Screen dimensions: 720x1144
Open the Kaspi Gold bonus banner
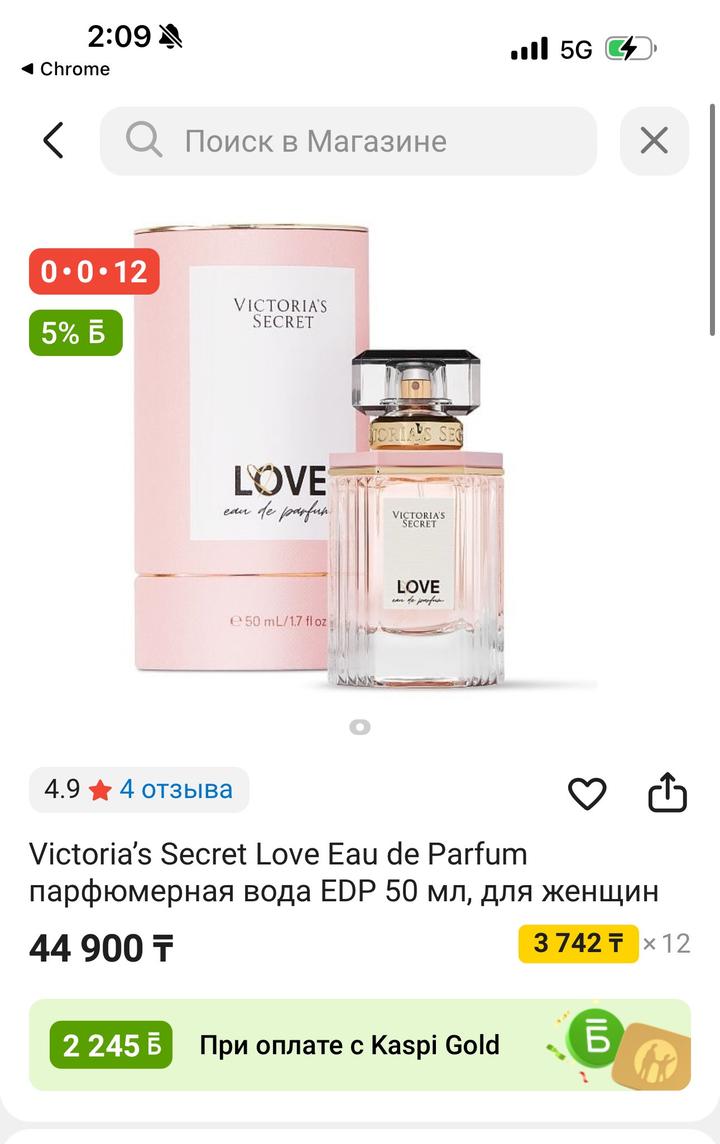(x=360, y=1046)
